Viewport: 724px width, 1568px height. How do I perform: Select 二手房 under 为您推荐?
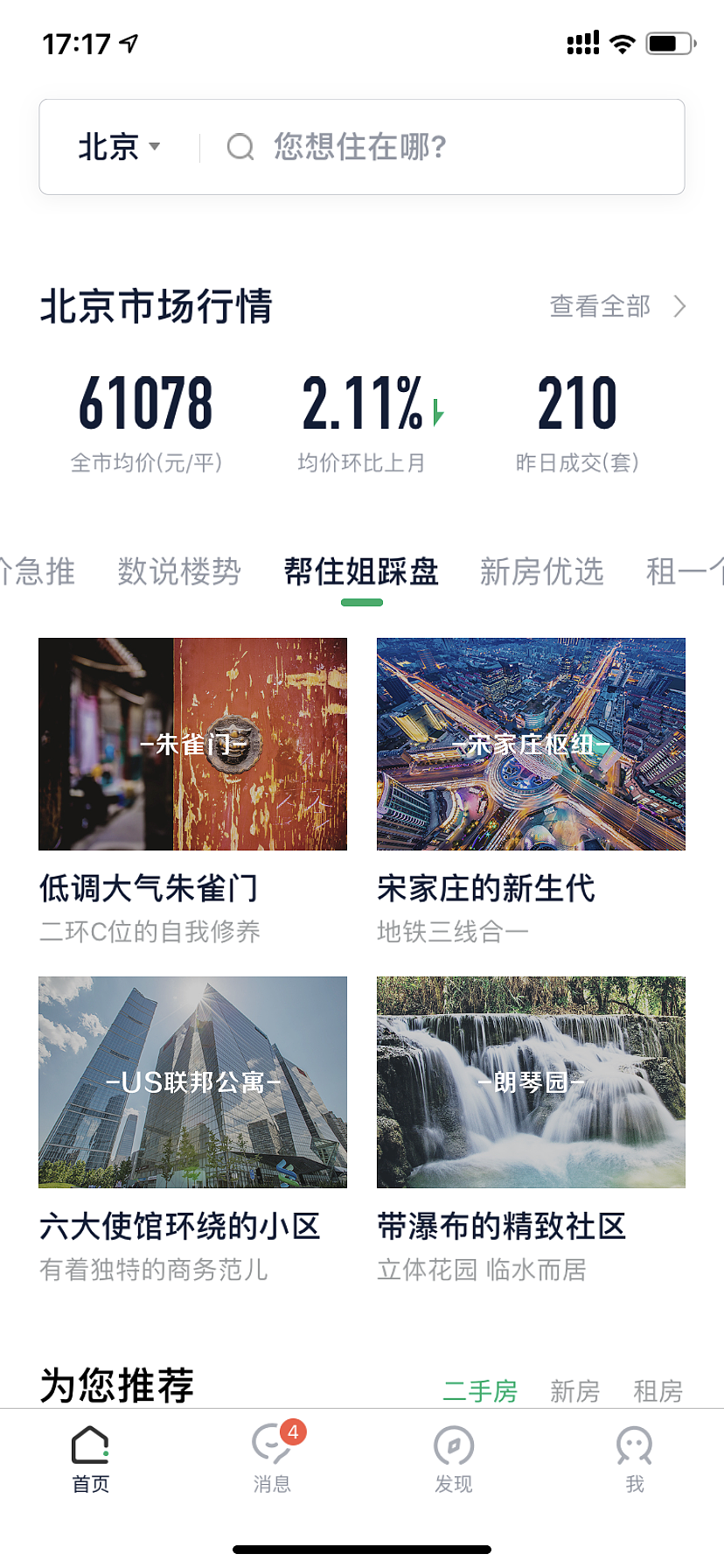point(482,1388)
